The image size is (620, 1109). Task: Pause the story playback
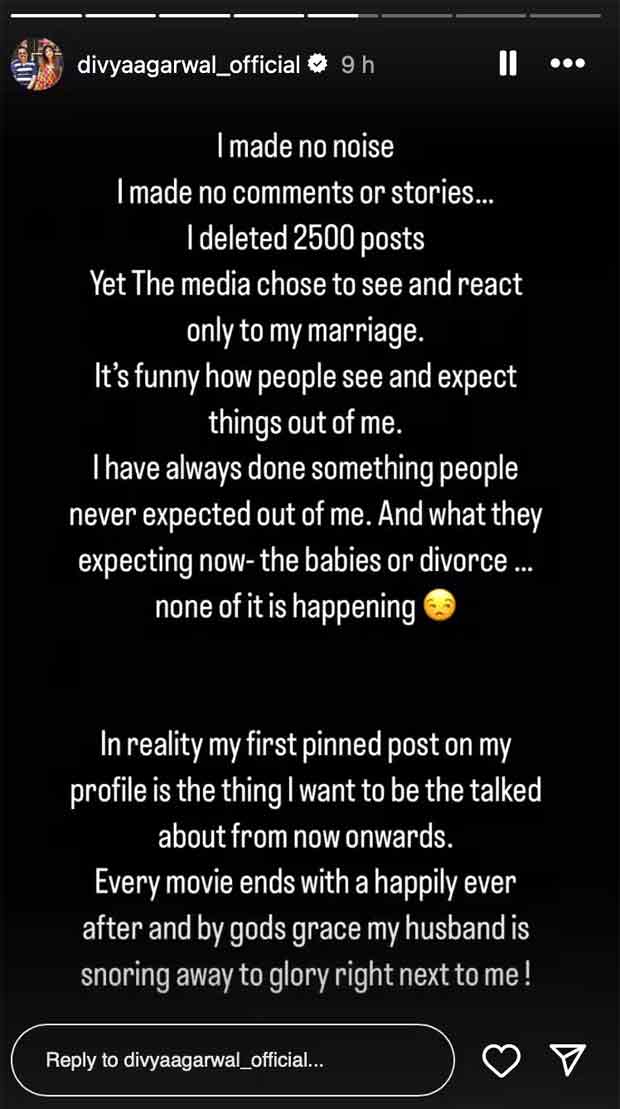508,64
